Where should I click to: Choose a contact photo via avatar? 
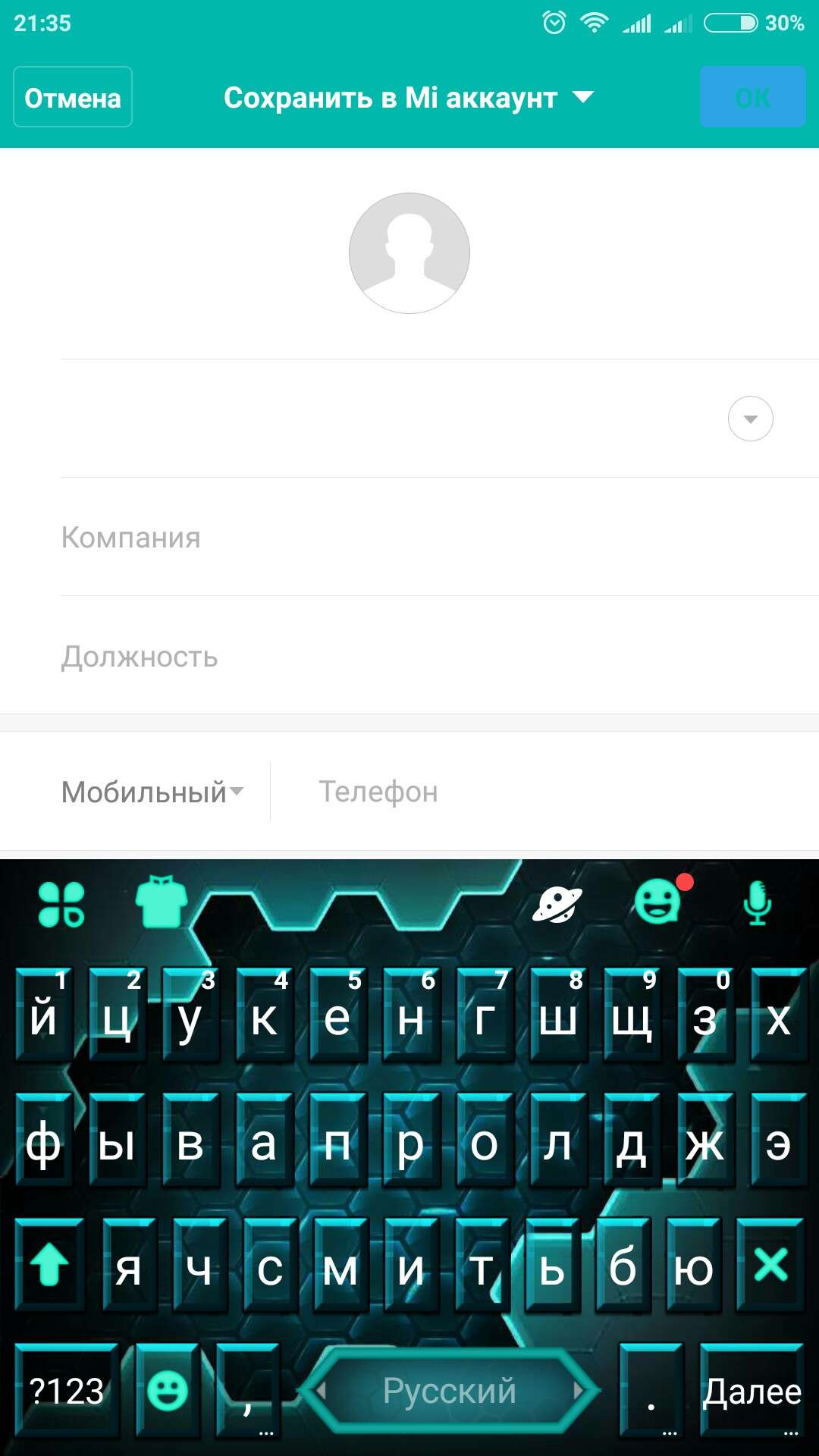(x=409, y=253)
